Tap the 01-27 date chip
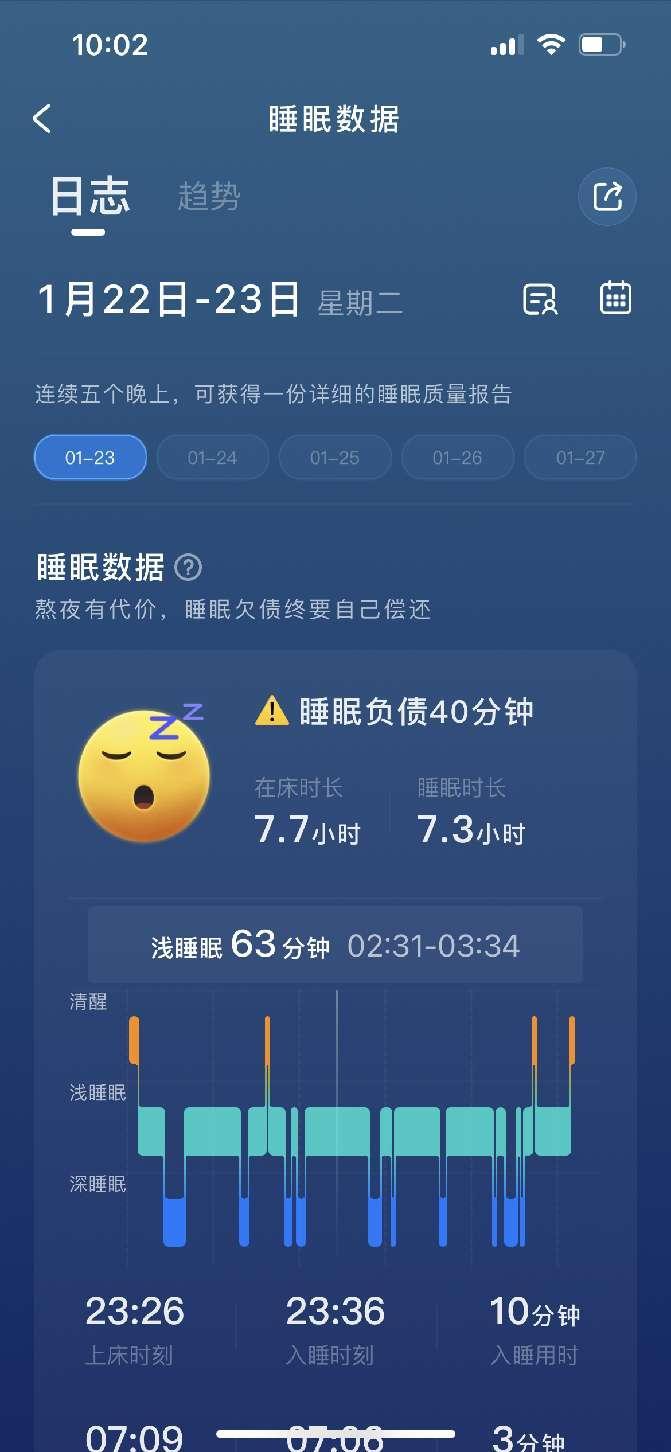671x1452 pixels. pyautogui.click(x=580, y=458)
